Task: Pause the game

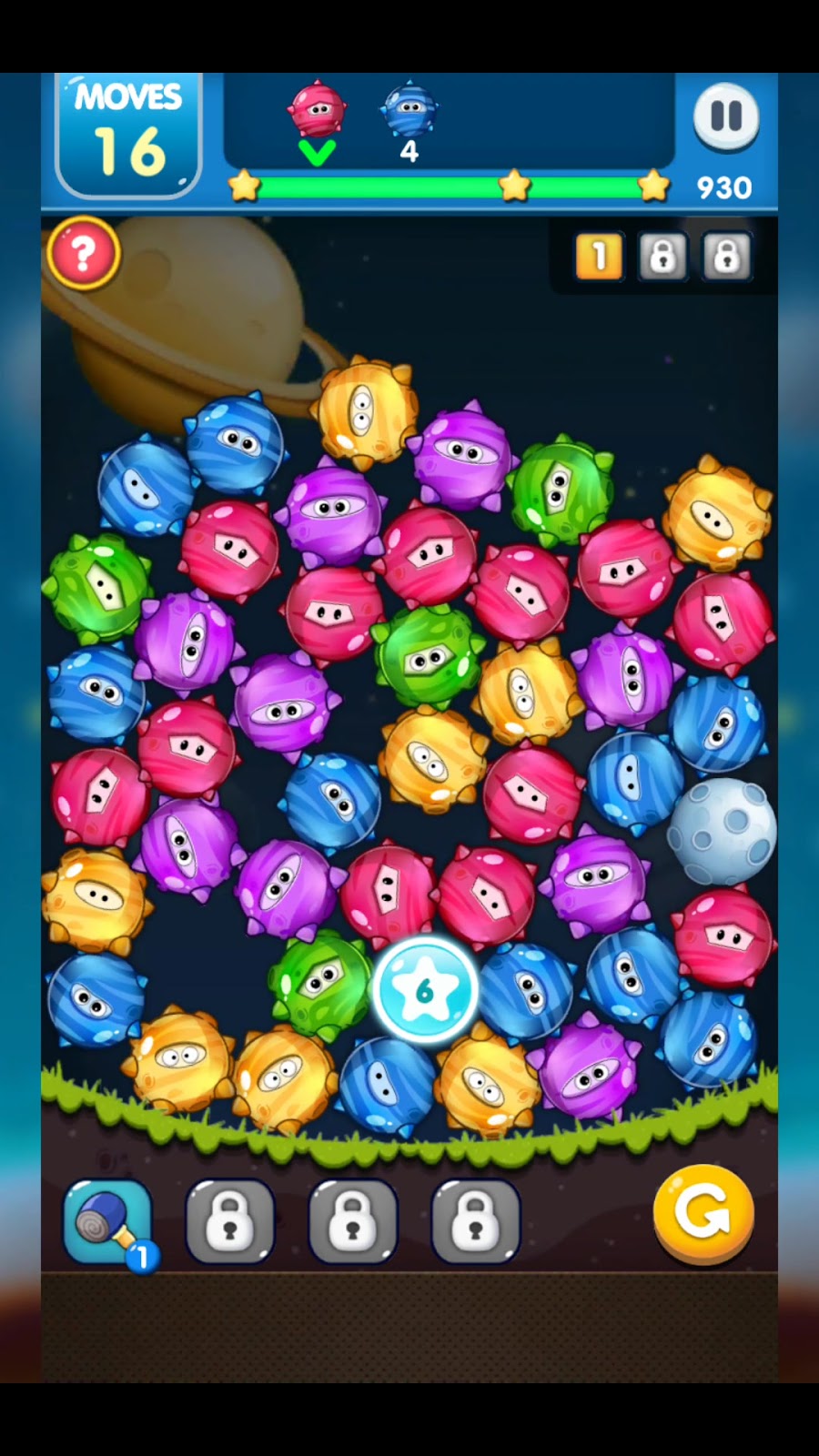Action: [726, 116]
